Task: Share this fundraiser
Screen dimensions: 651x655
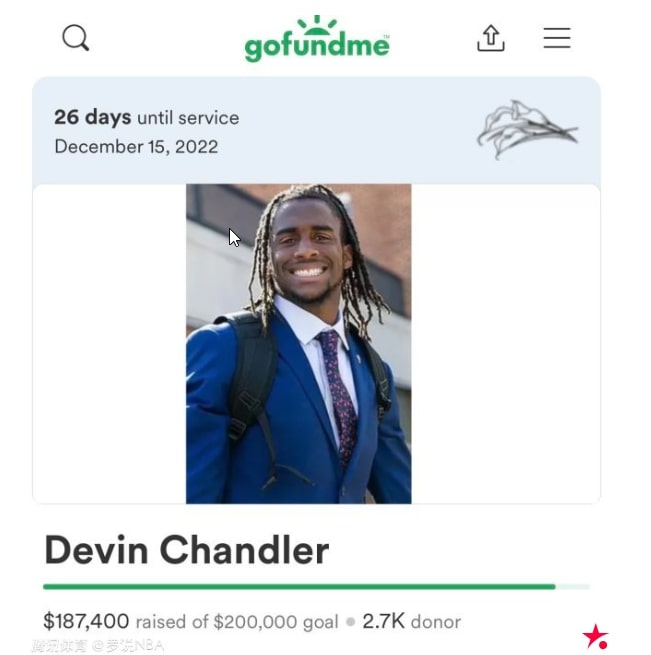Action: (x=490, y=38)
